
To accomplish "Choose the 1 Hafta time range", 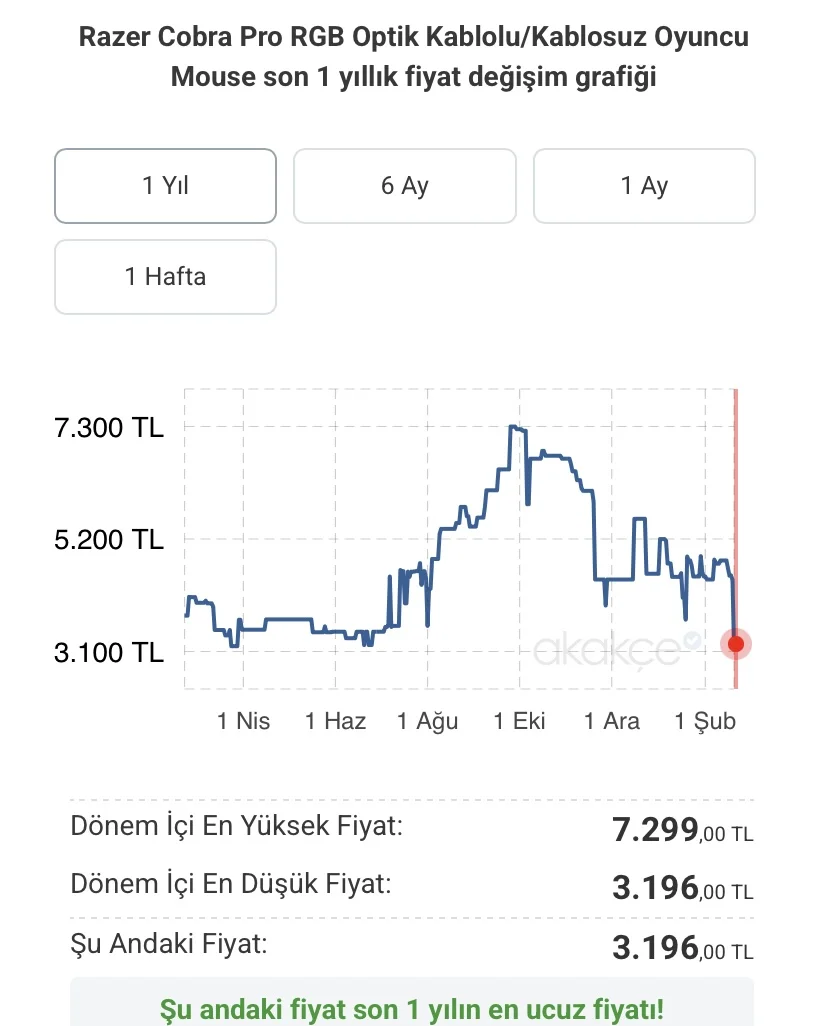I will [x=165, y=277].
